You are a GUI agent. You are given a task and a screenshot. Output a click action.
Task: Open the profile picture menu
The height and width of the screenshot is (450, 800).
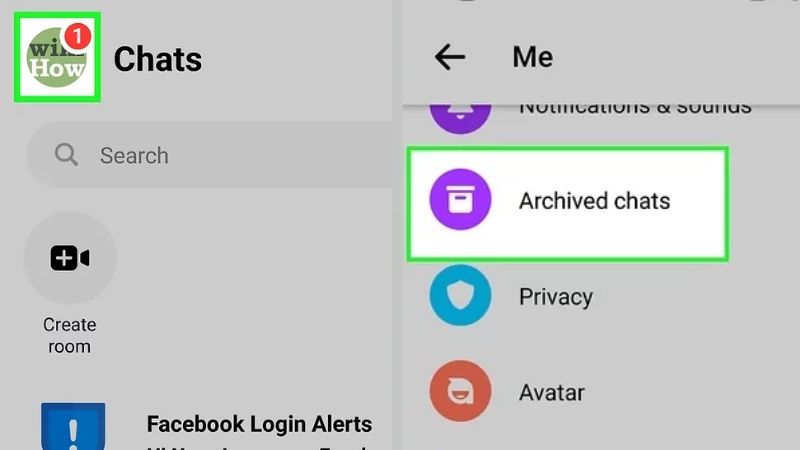(x=57, y=57)
